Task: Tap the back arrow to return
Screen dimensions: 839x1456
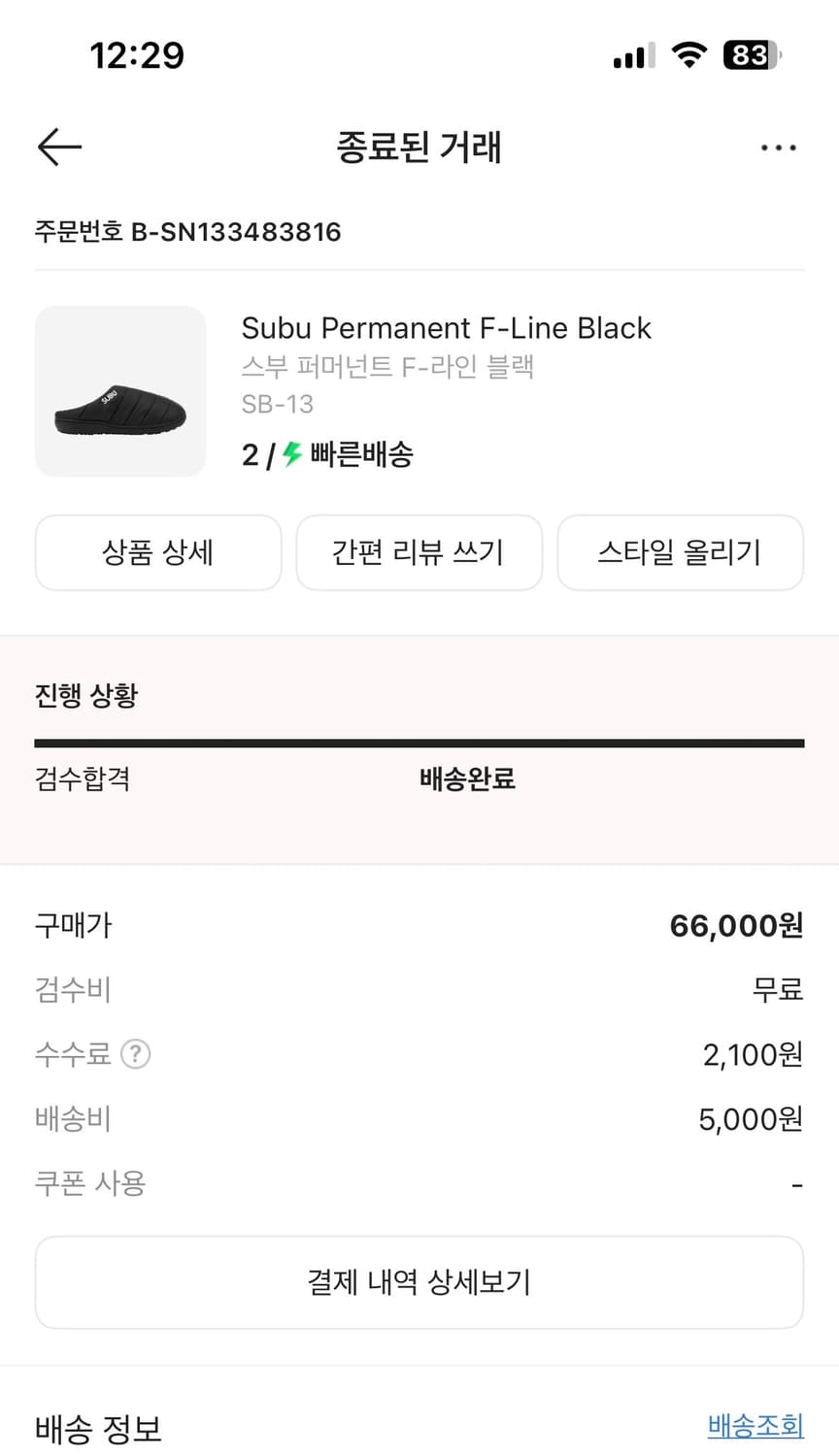Action: click(x=58, y=147)
